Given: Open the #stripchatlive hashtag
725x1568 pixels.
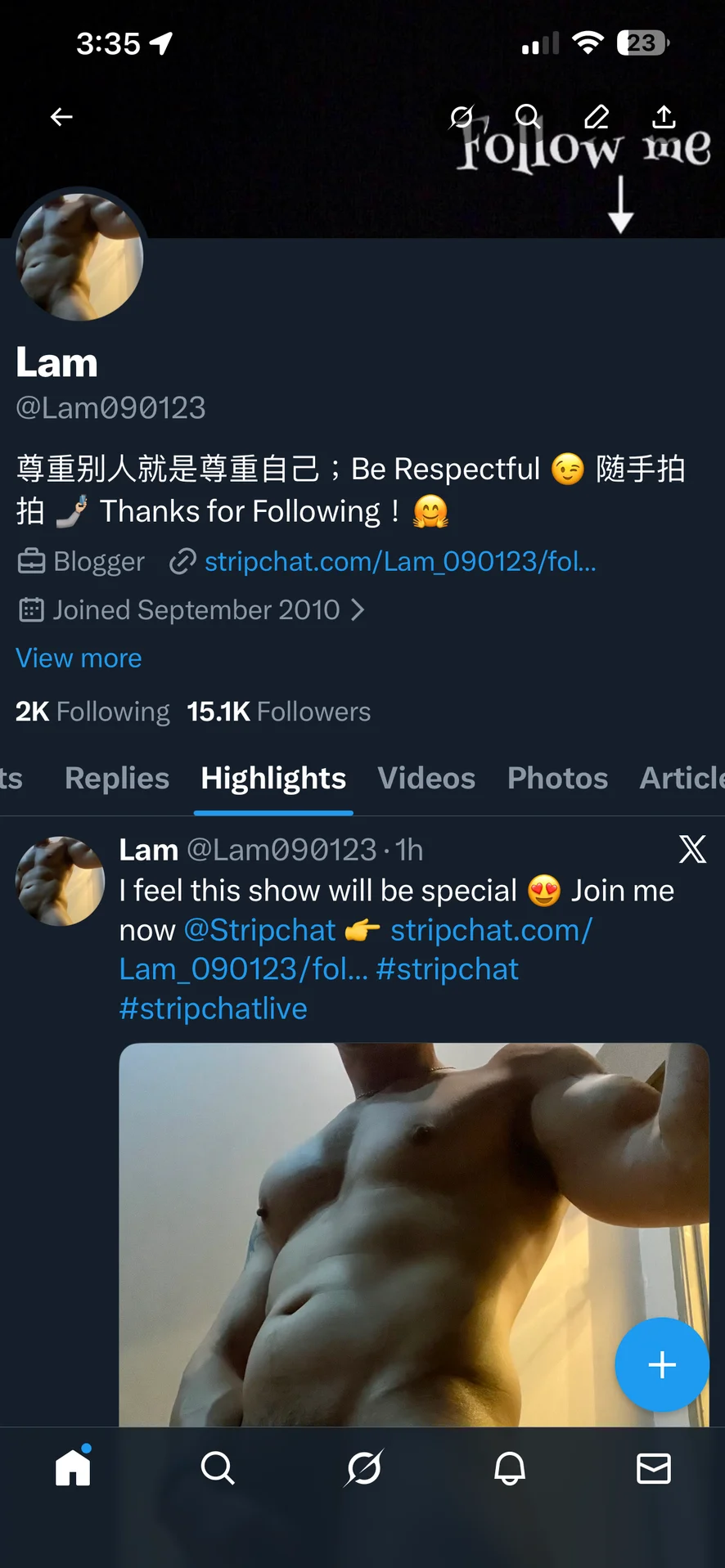Looking at the screenshot, I should [x=213, y=1009].
